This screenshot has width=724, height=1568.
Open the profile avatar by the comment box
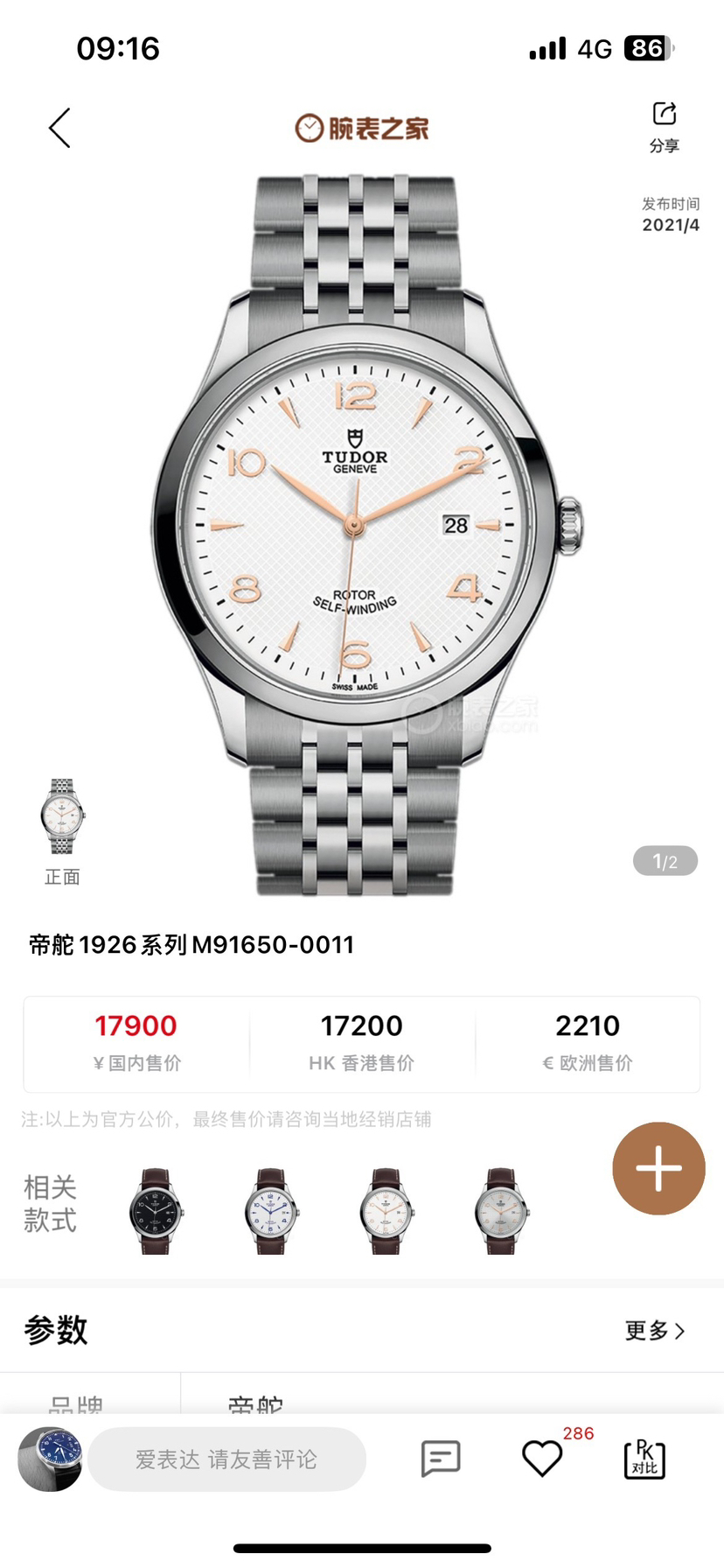coord(50,1459)
